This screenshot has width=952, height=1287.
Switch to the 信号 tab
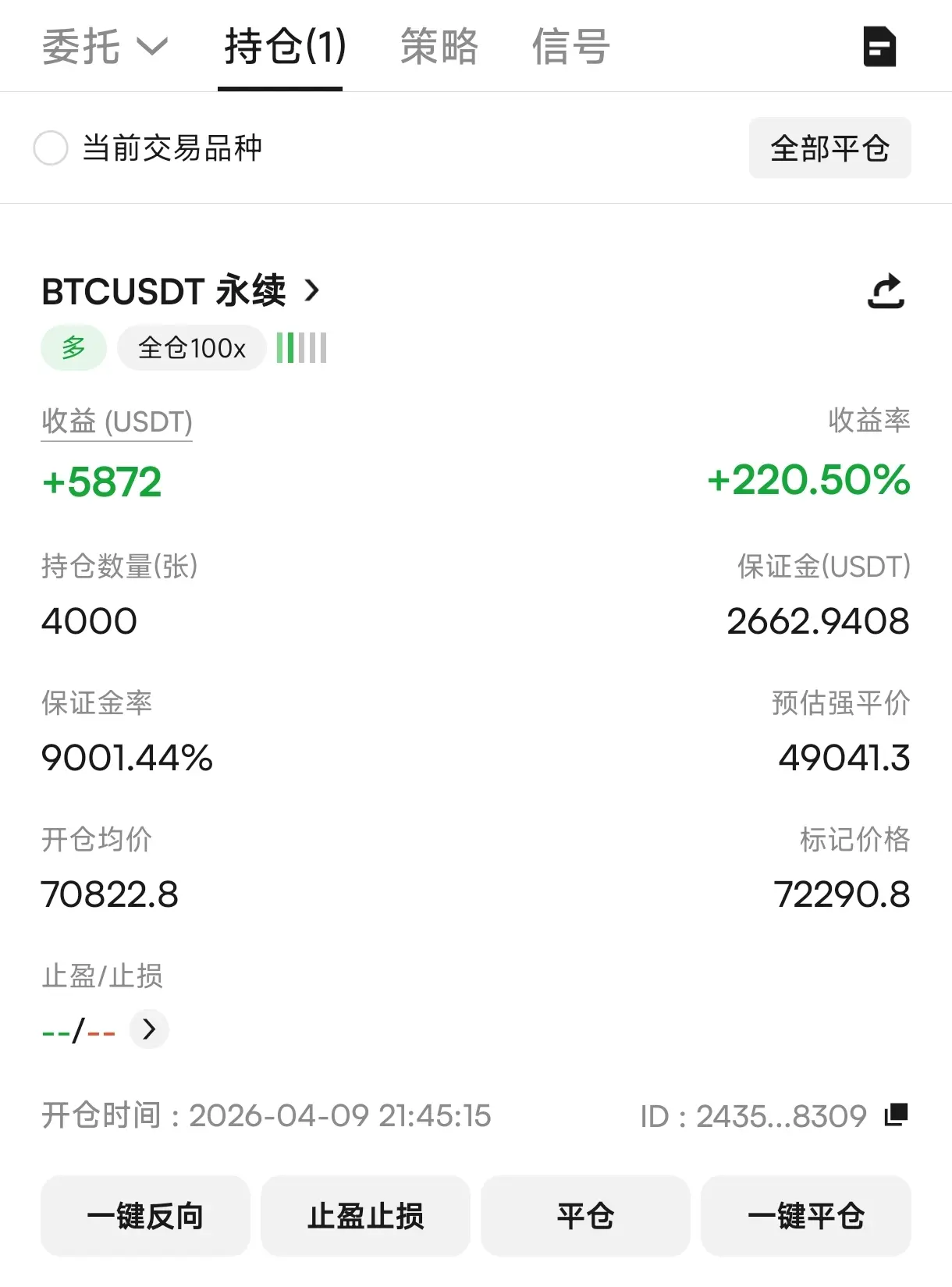pyautogui.click(x=570, y=47)
